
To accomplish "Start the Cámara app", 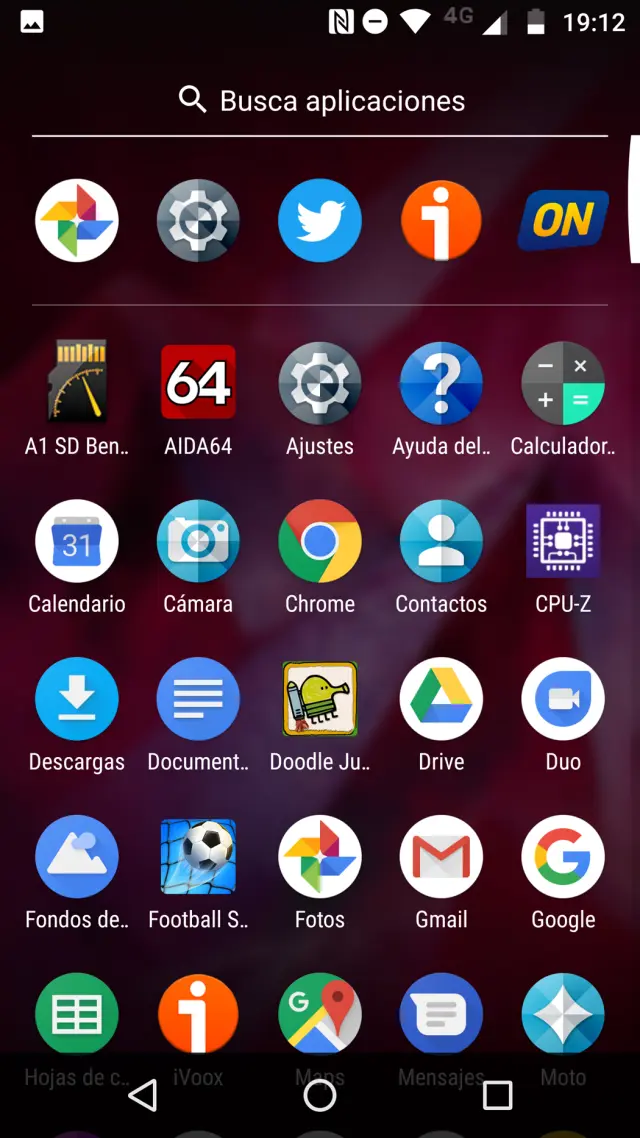I will (x=198, y=541).
